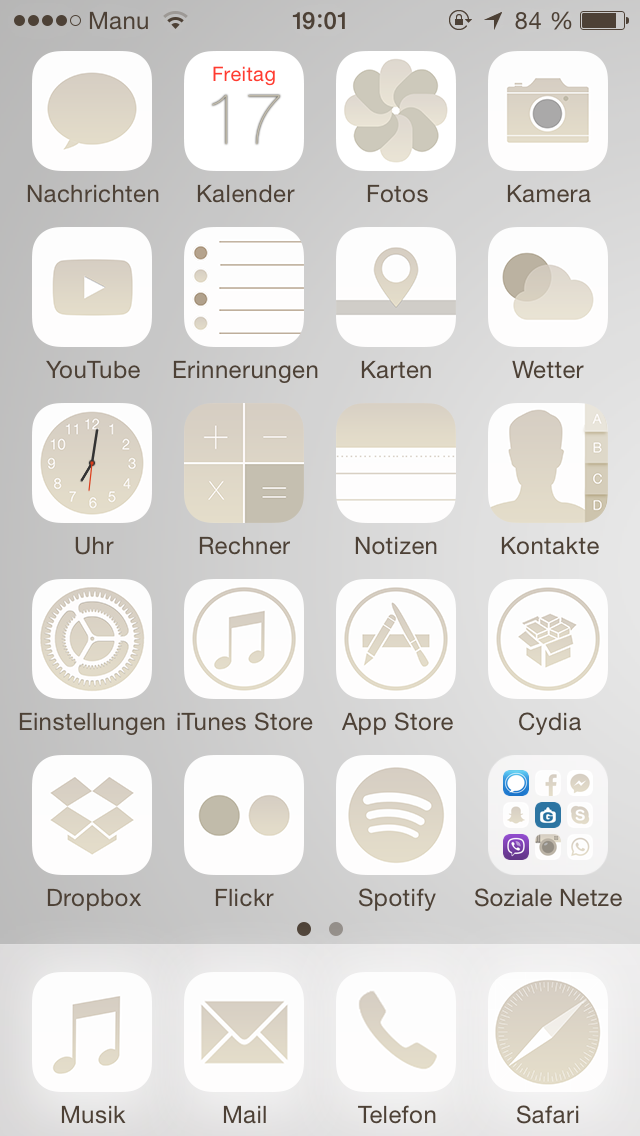Open the Soziale Netze folder
This screenshot has width=640, height=1136.
click(x=548, y=815)
